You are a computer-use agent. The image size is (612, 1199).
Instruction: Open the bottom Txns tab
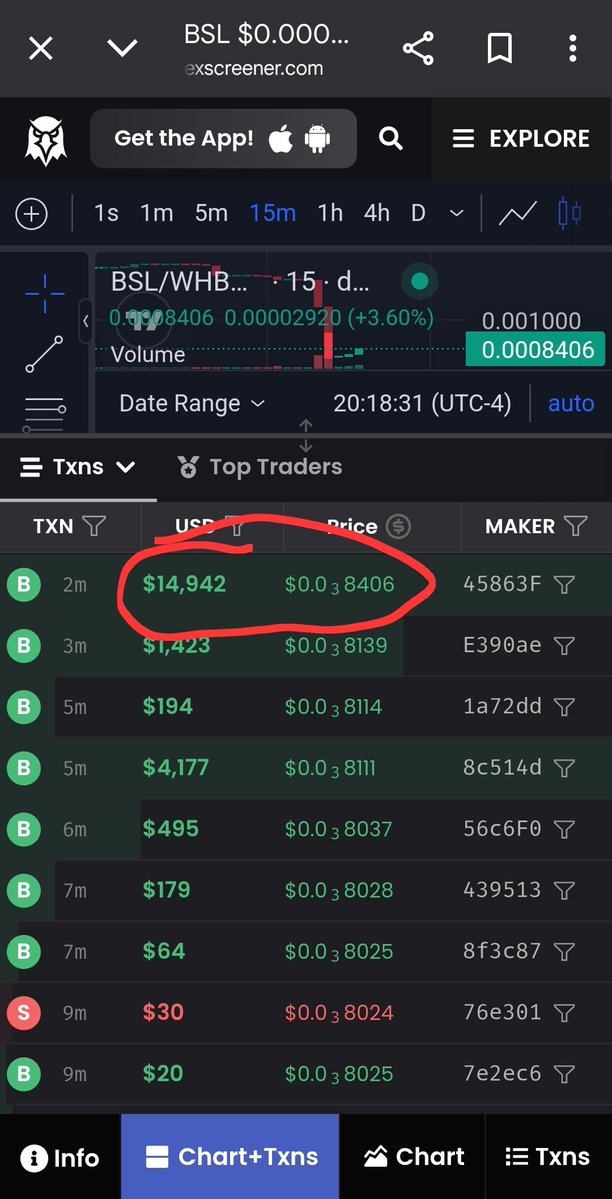point(549,1157)
